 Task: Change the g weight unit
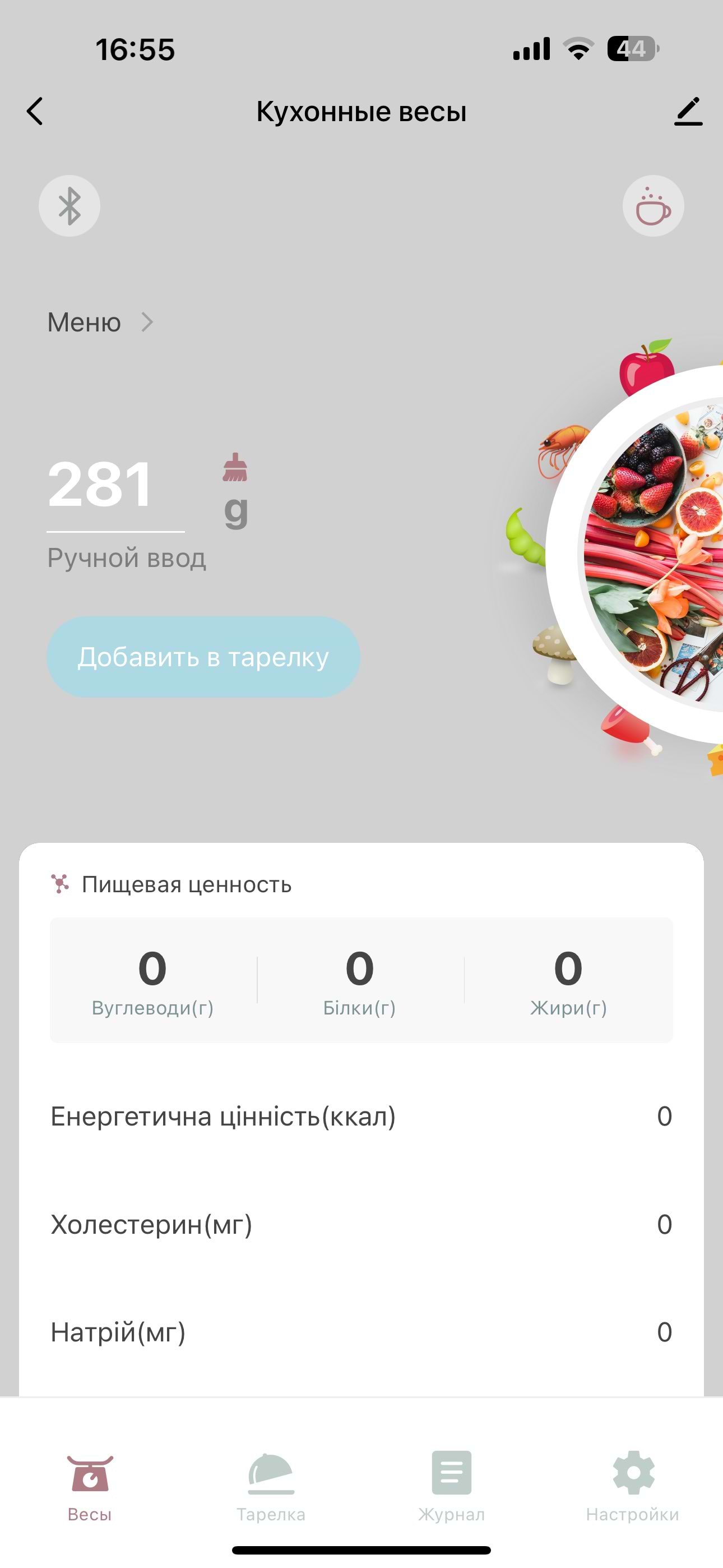tap(236, 510)
